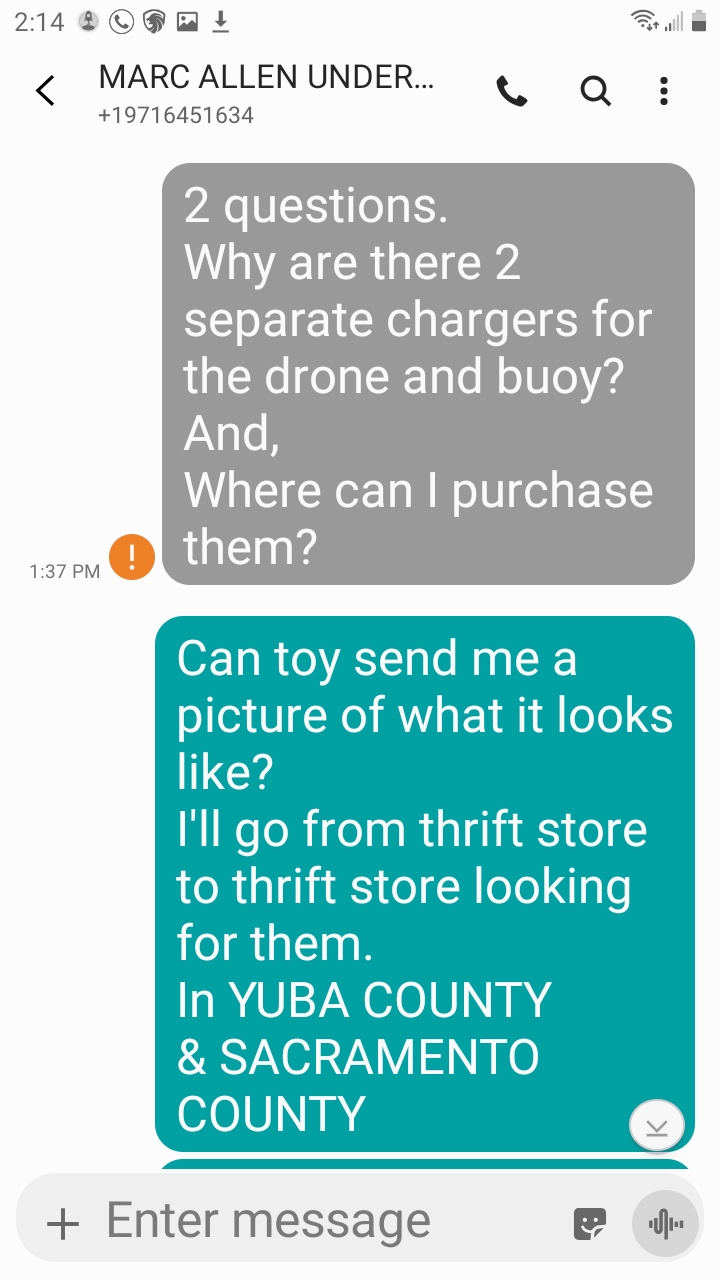Open the sticker picker
Image resolution: width=720 pixels, height=1280 pixels.
590,1224
